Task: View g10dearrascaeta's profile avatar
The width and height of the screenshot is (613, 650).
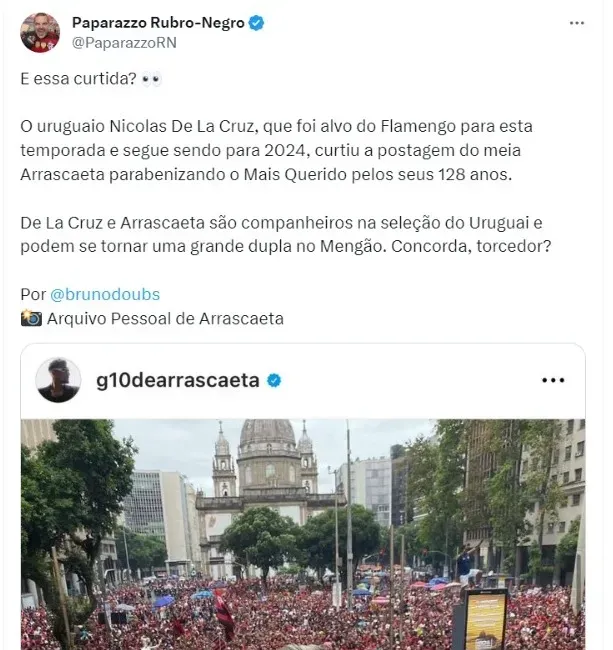Action: pos(58,381)
